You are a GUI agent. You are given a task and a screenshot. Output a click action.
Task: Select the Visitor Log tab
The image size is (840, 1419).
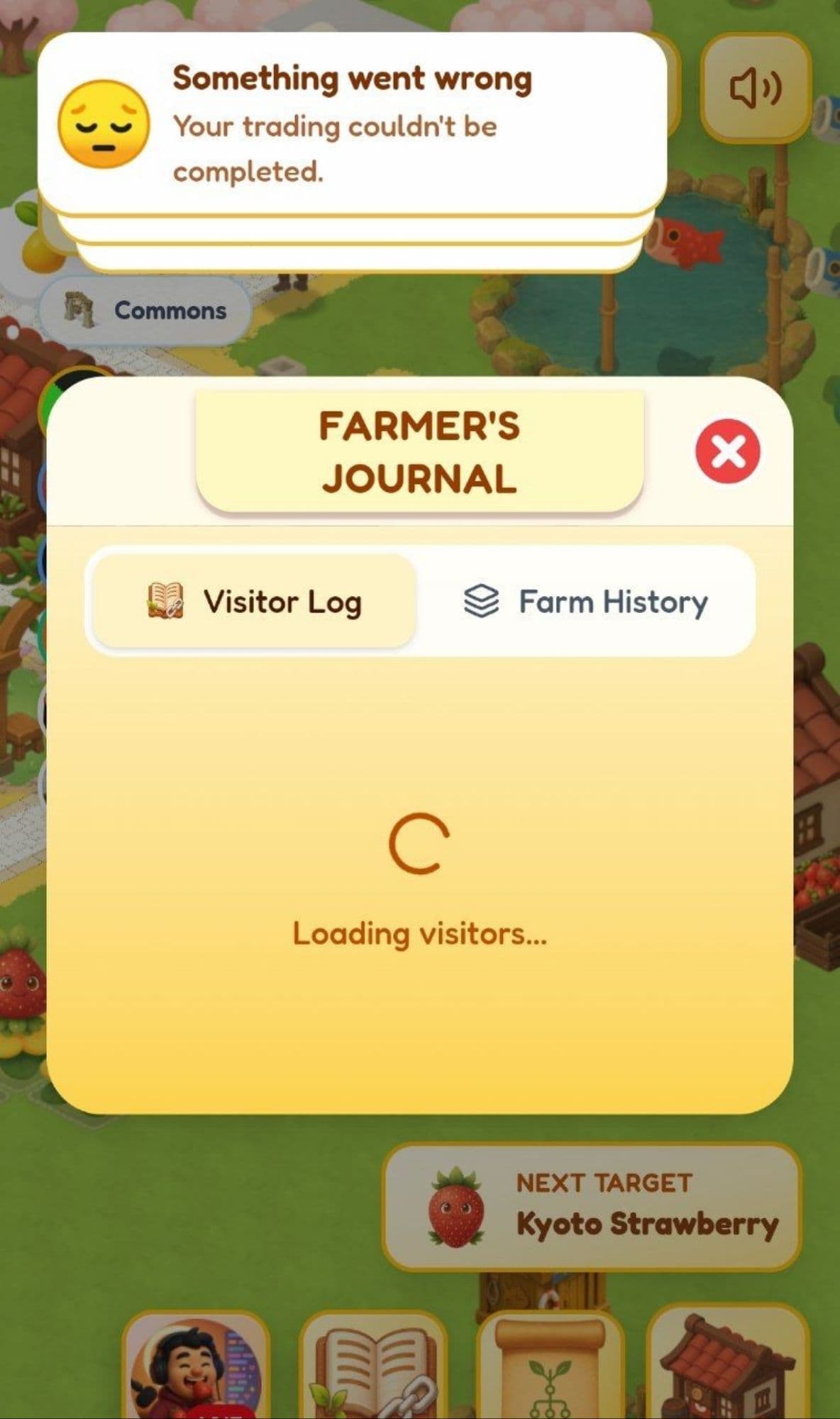tap(254, 602)
